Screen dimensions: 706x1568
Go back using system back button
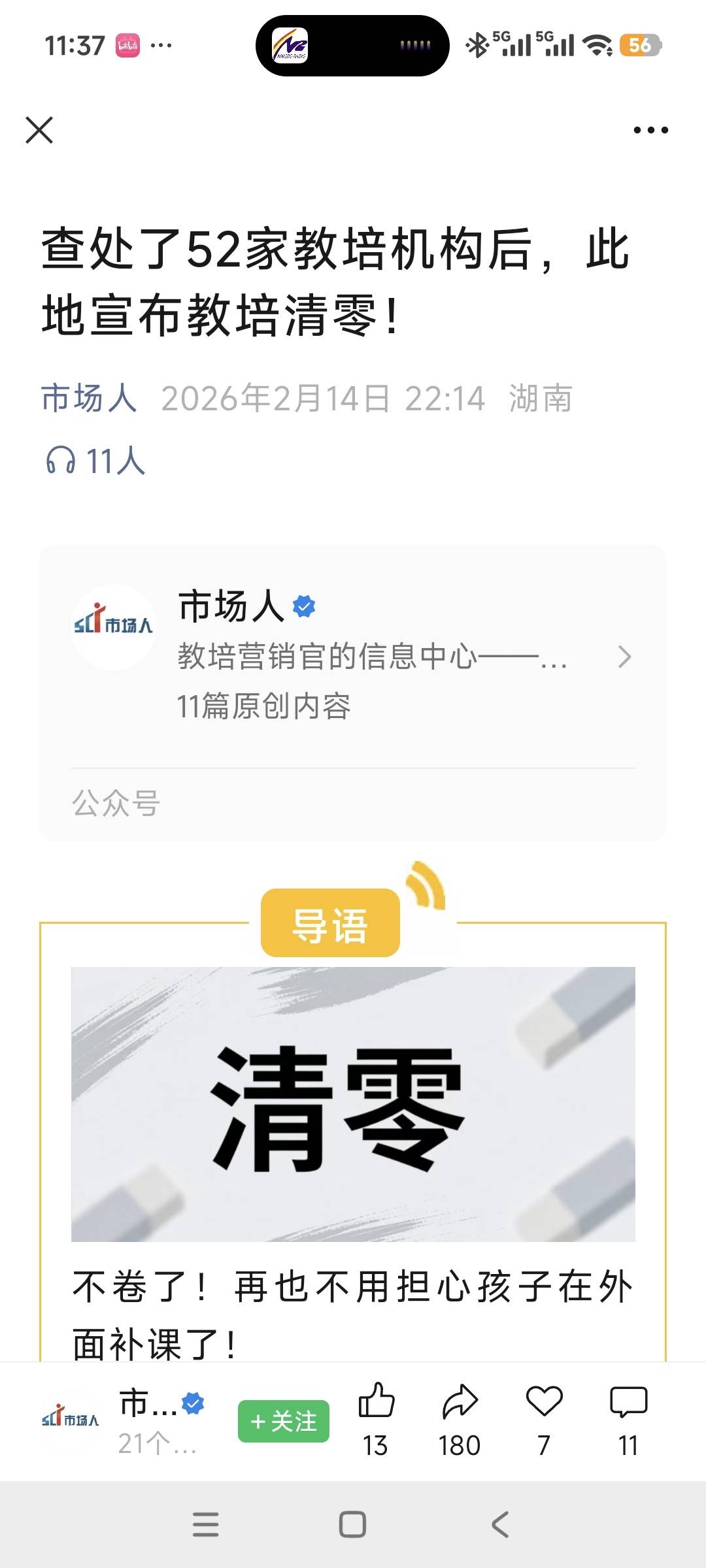pyautogui.click(x=500, y=1524)
